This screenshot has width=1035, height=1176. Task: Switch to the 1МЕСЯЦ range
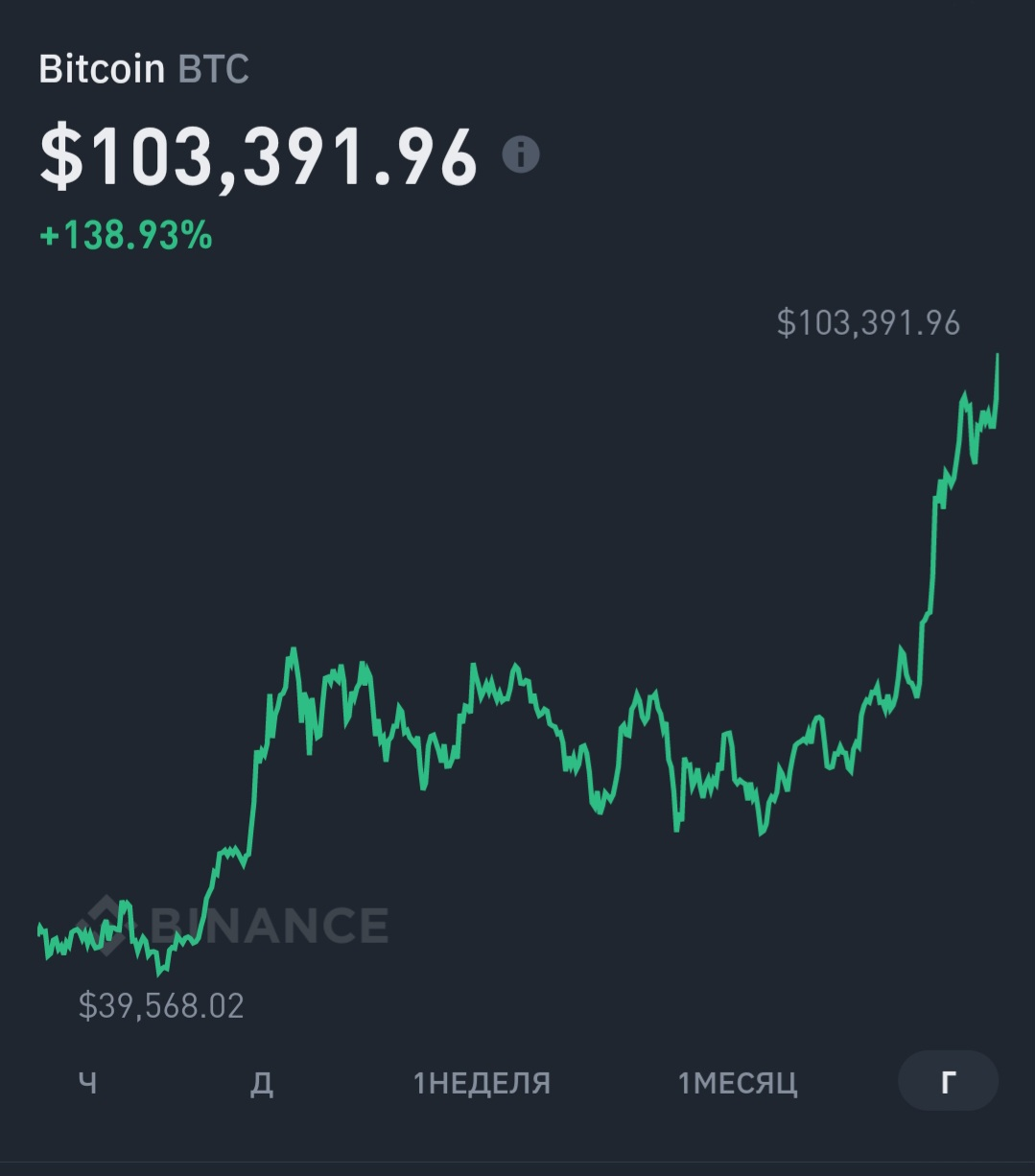[738, 1084]
